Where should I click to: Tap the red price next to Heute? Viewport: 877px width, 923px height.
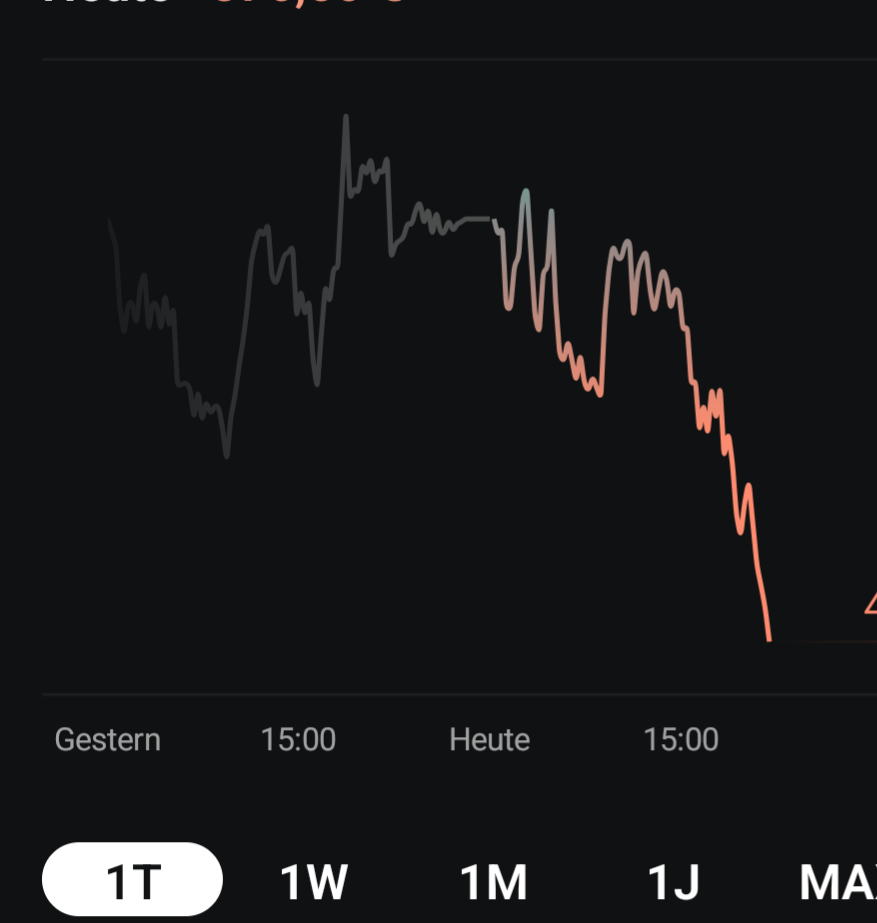click(310, 5)
